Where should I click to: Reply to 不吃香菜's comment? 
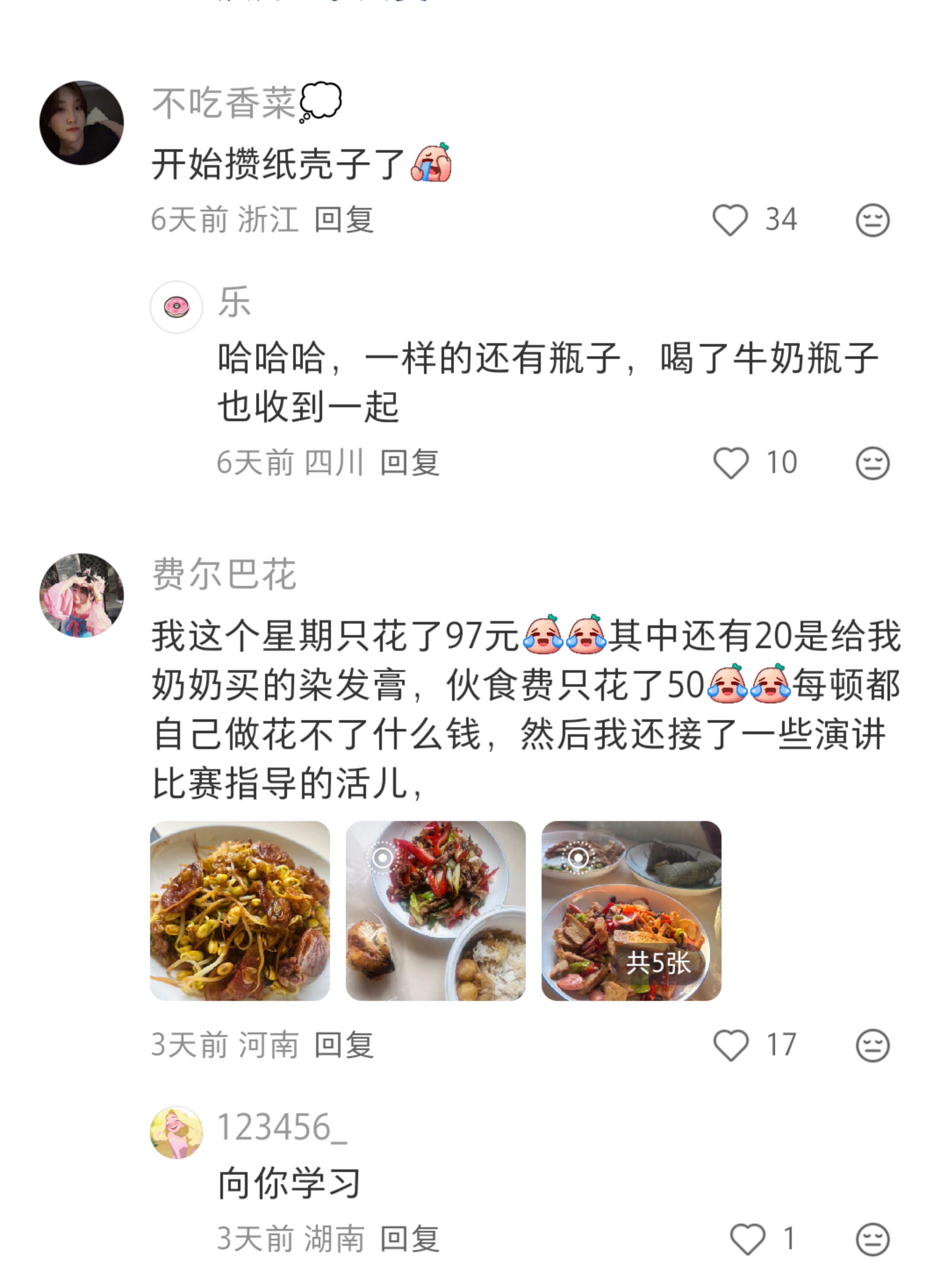coord(344,220)
